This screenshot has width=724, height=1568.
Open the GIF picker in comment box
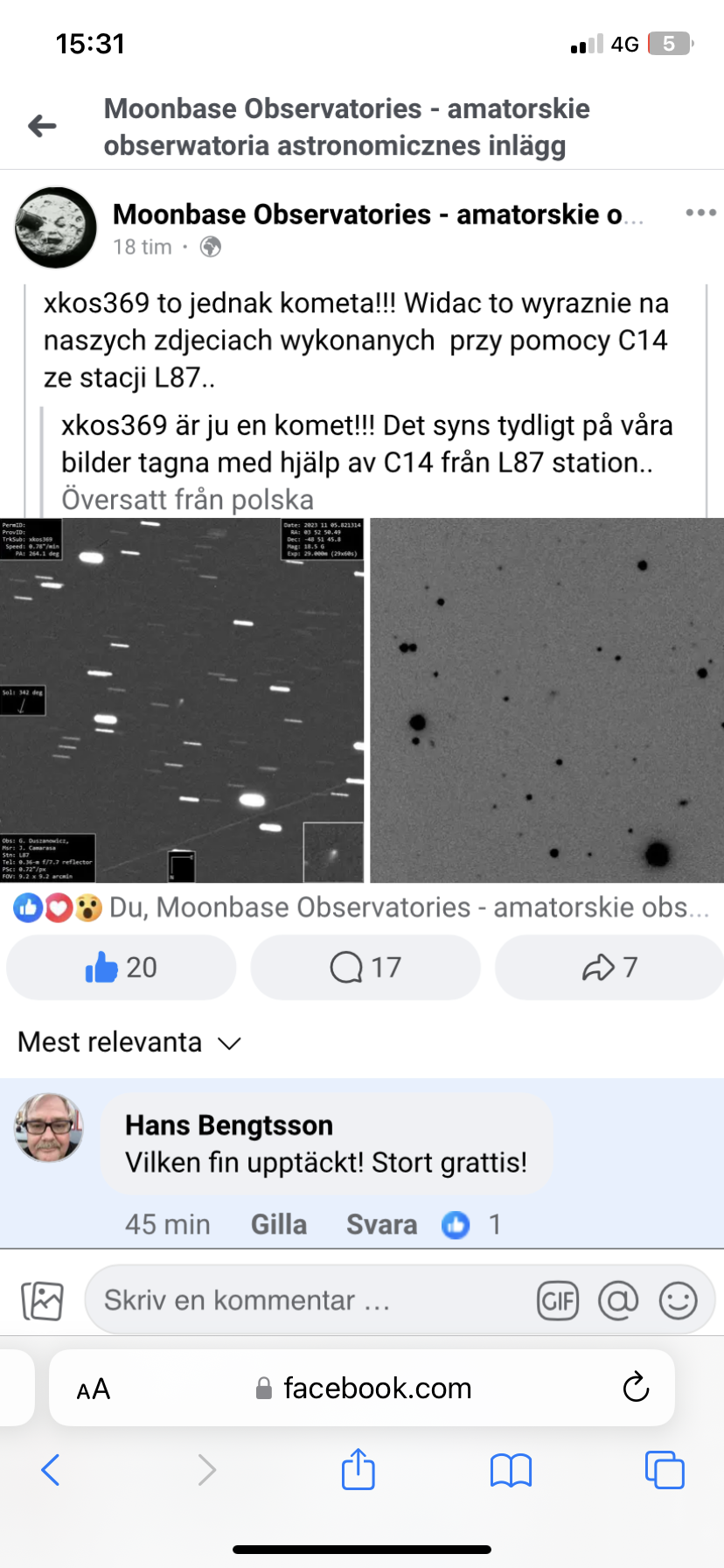point(558,1301)
